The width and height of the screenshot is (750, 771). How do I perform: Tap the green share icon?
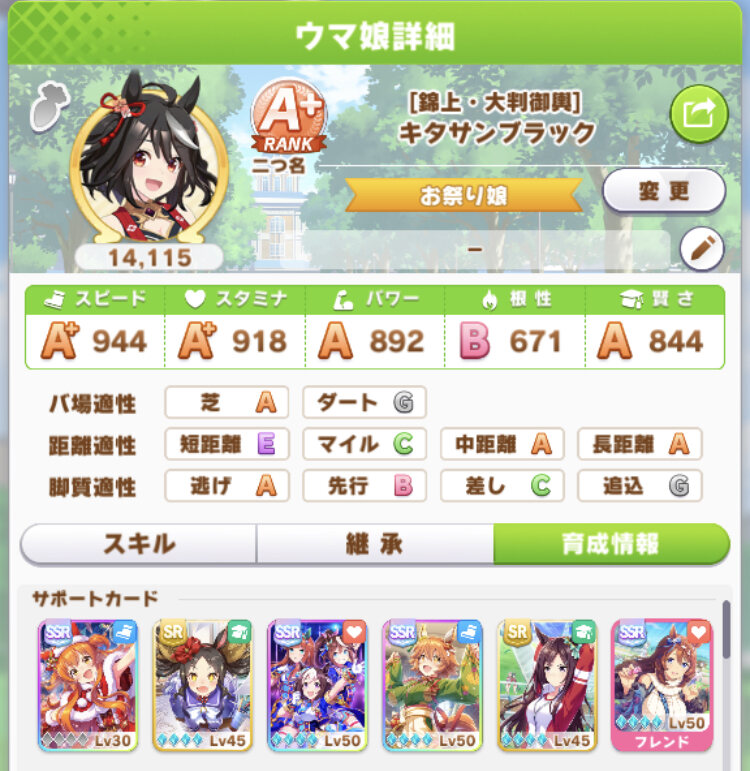tap(697, 115)
